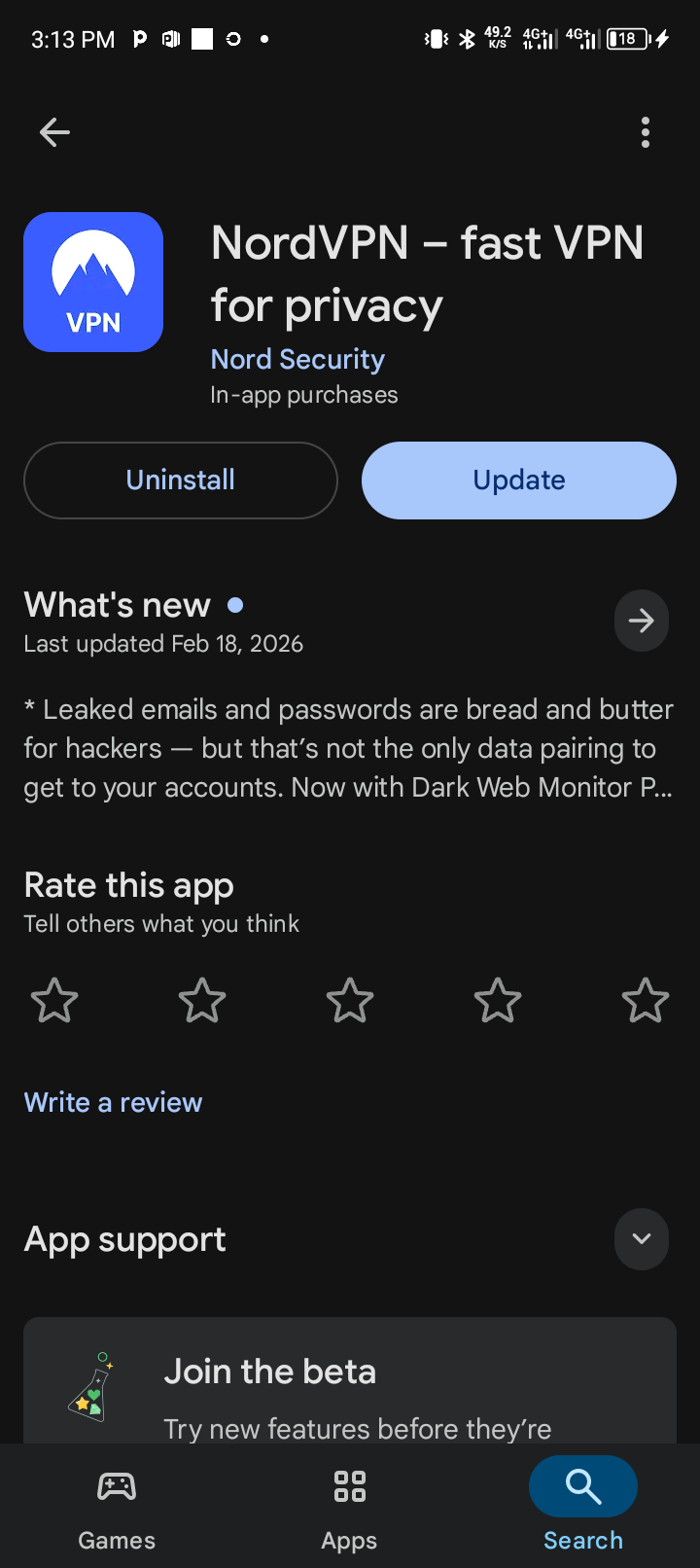Open What's new details arrow
The image size is (700, 1568).
click(641, 621)
